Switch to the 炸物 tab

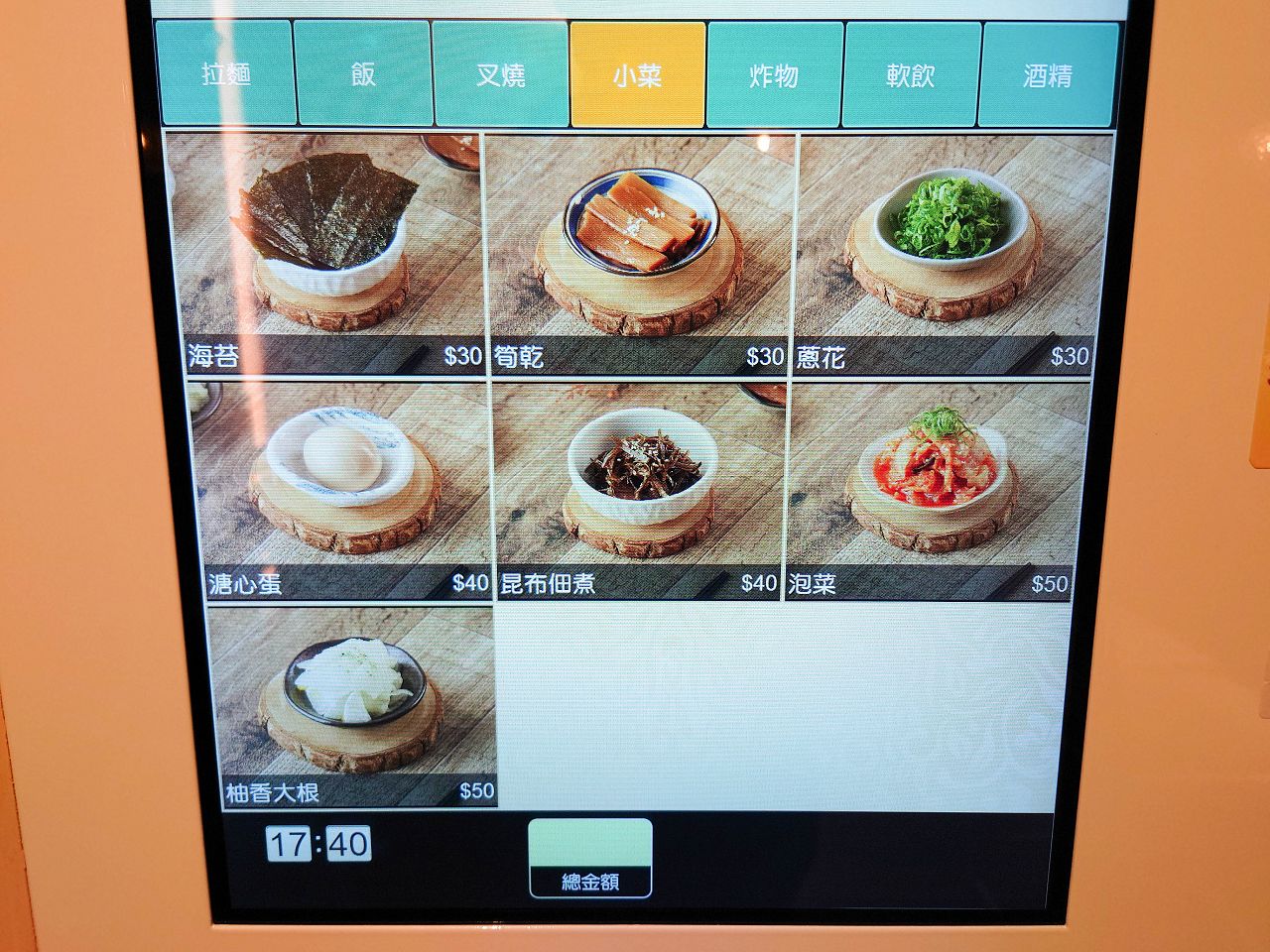coord(774,74)
